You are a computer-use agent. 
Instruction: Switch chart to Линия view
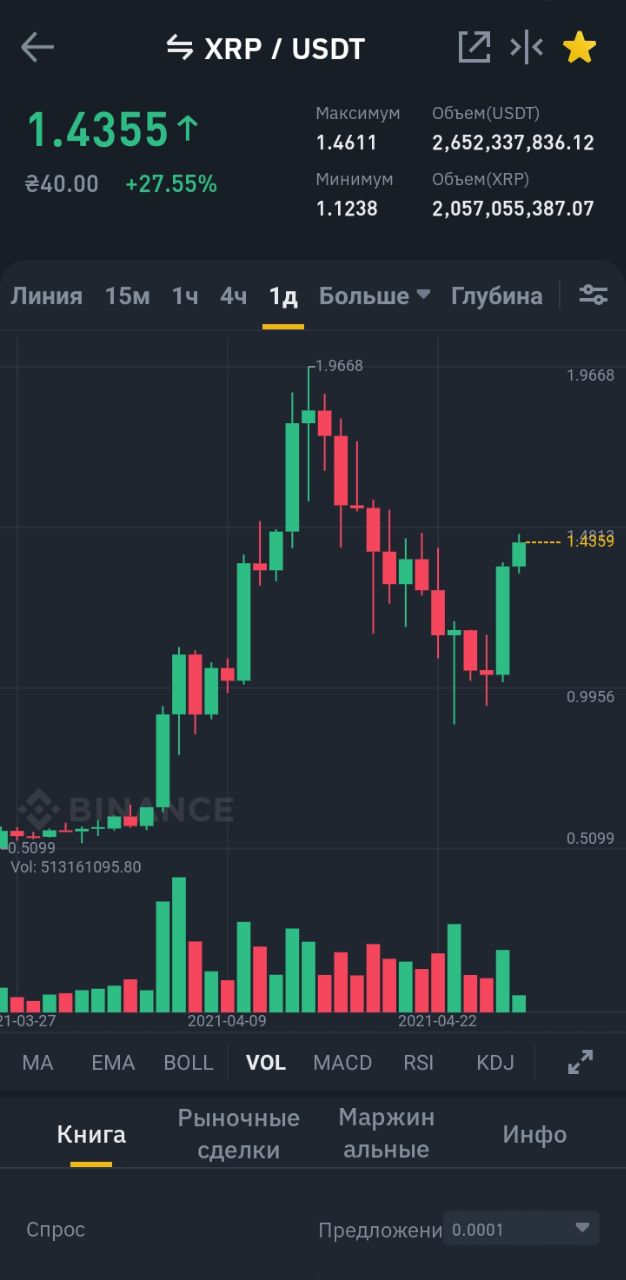point(46,296)
